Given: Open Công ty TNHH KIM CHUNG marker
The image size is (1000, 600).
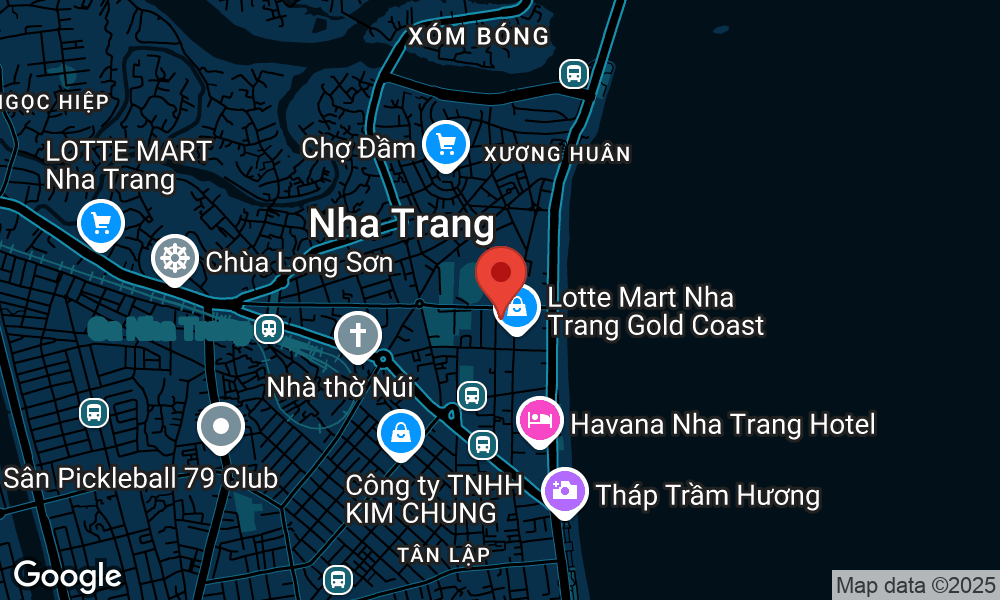Looking at the screenshot, I should tap(400, 434).
